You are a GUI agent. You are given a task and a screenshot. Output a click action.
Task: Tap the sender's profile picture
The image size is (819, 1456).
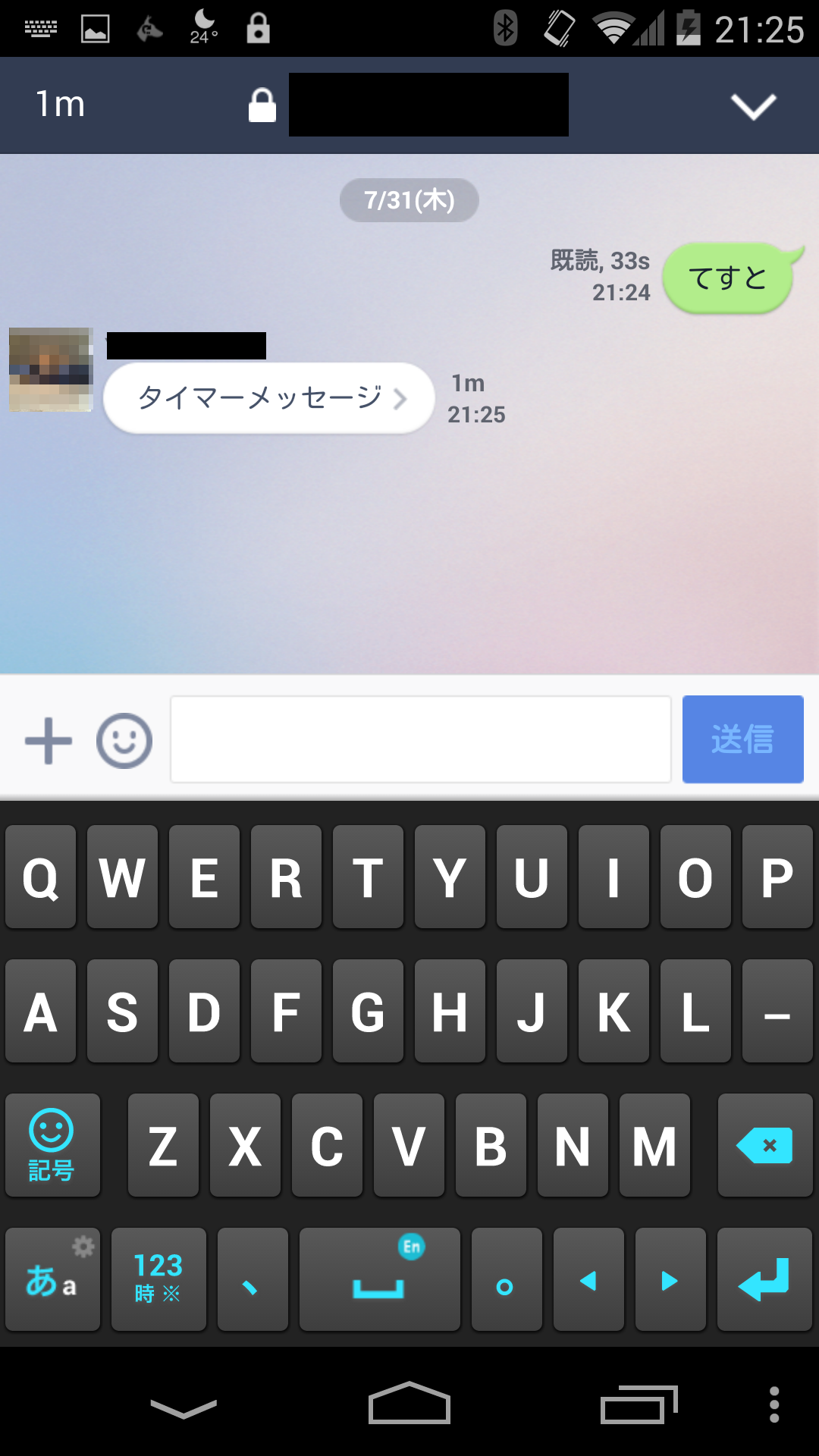click(51, 370)
